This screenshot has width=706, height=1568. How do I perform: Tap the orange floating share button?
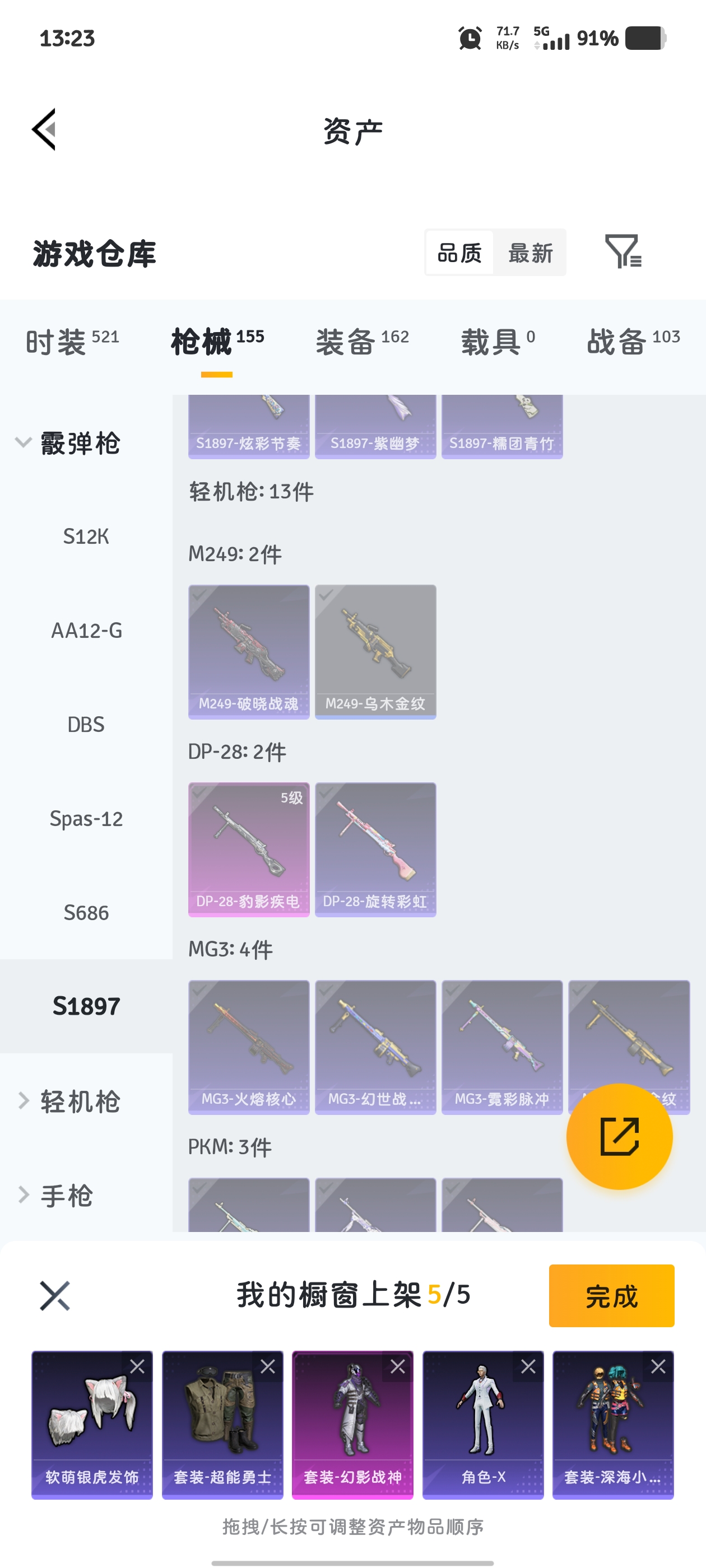click(619, 1136)
